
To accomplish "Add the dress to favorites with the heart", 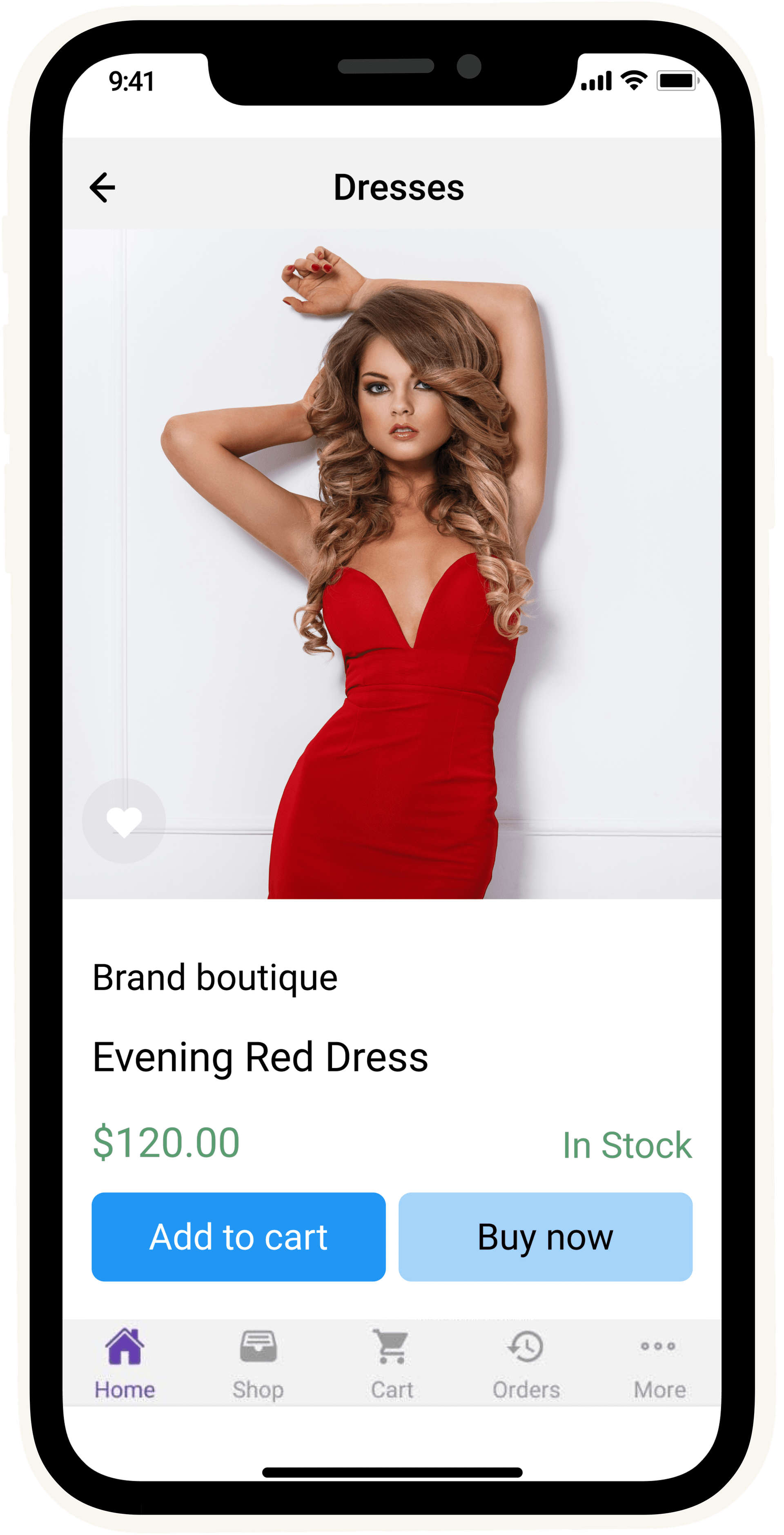I will pyautogui.click(x=124, y=821).
